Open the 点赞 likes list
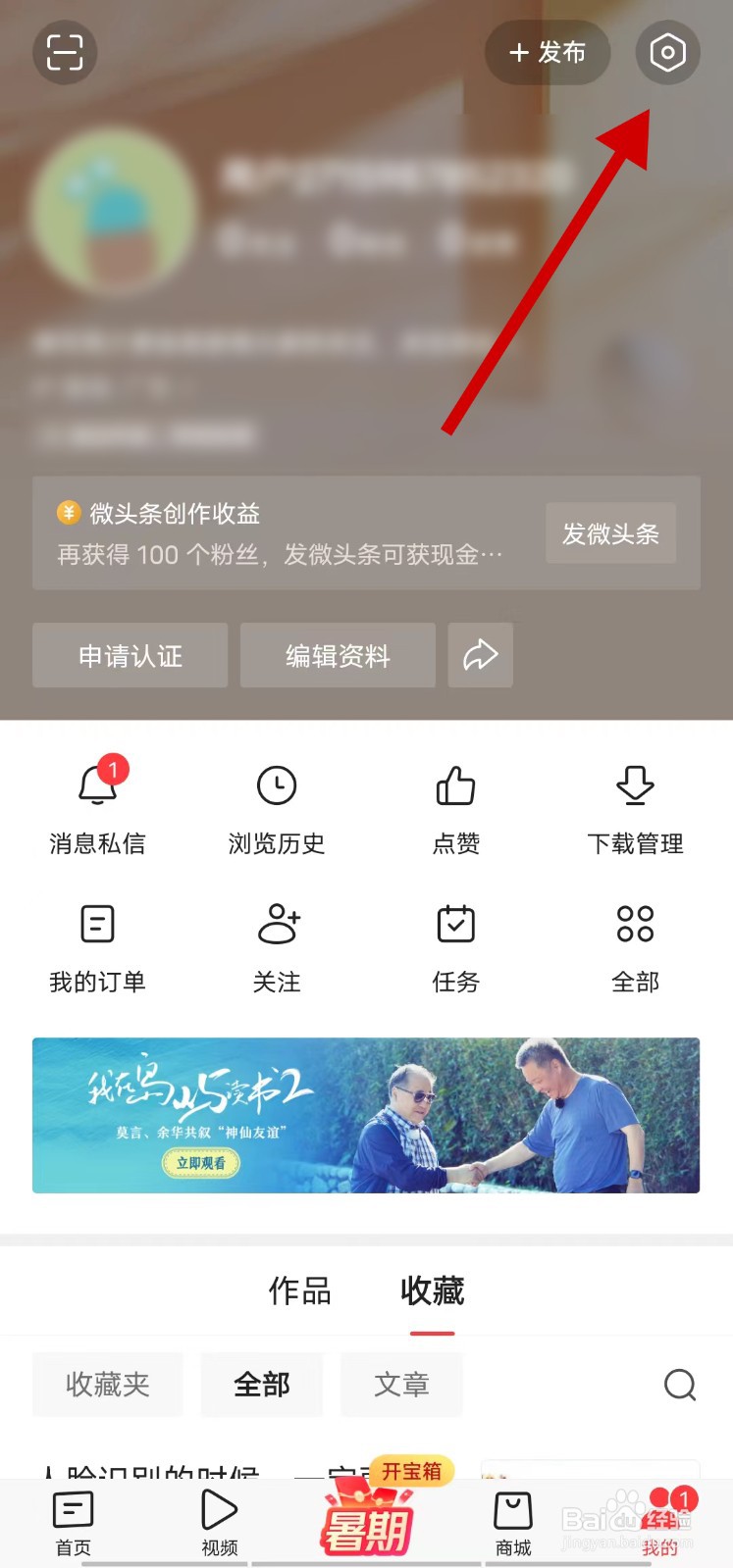 click(x=455, y=806)
